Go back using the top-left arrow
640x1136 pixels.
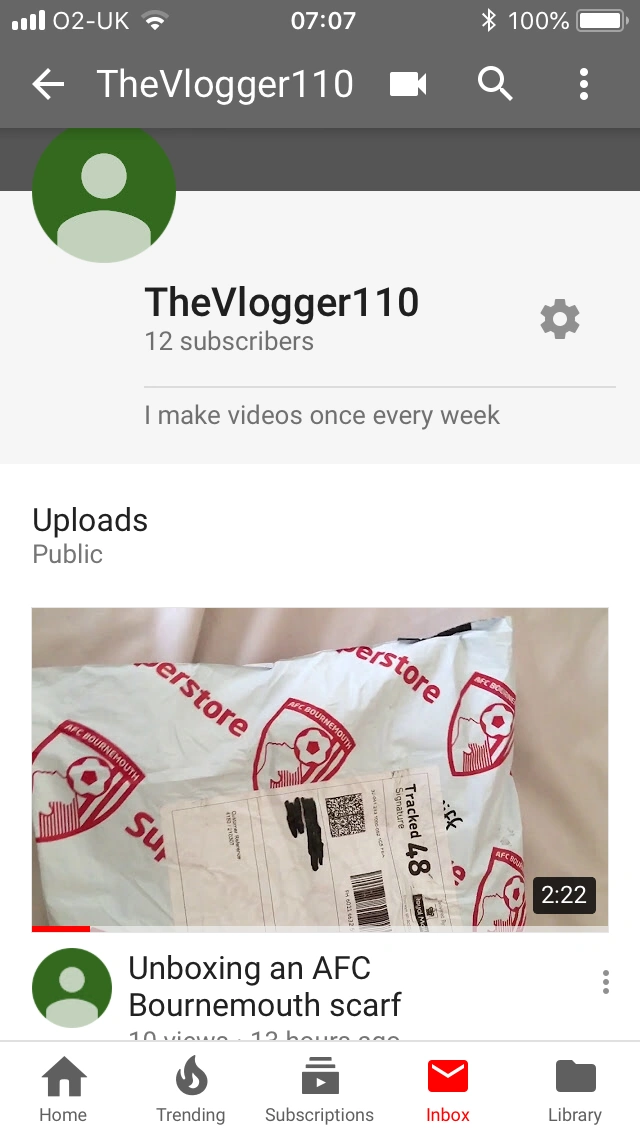click(x=47, y=85)
